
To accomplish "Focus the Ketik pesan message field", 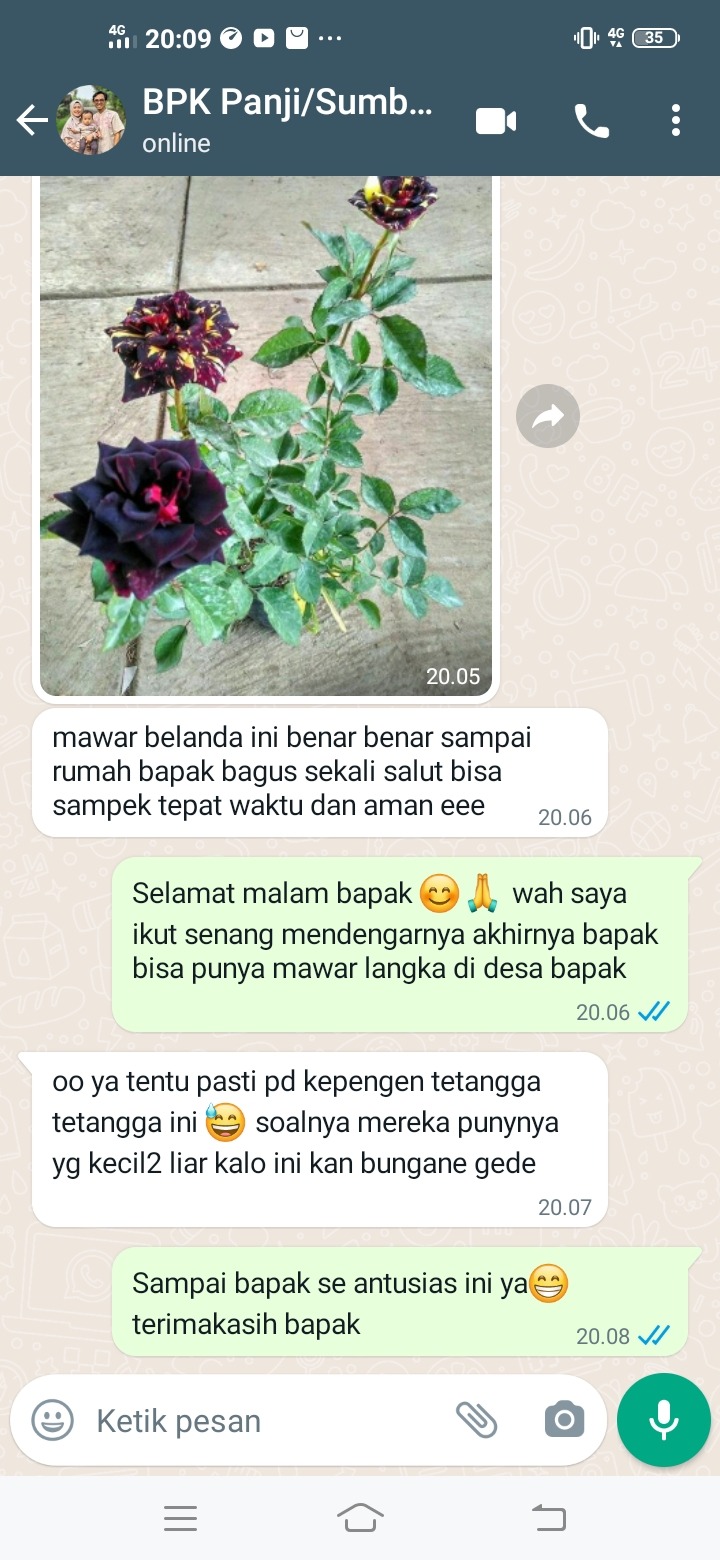I will (260, 1420).
